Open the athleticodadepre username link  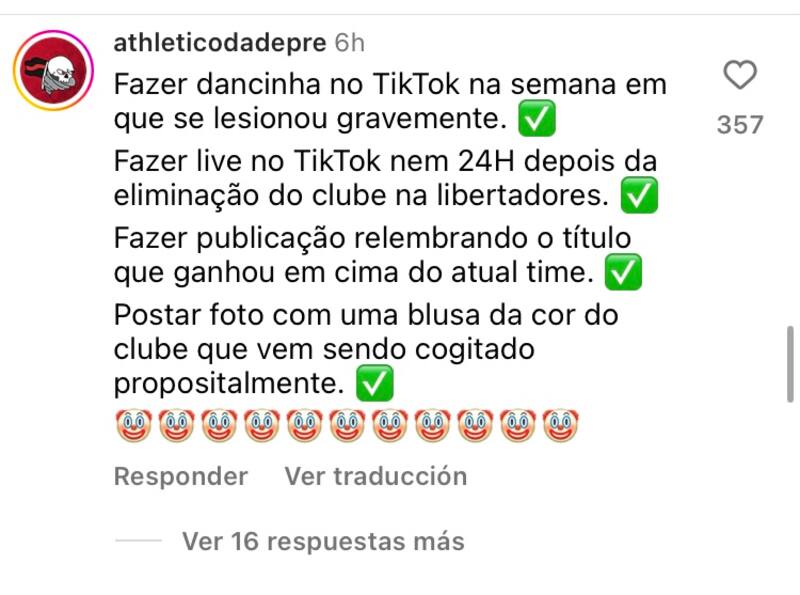coord(220,43)
